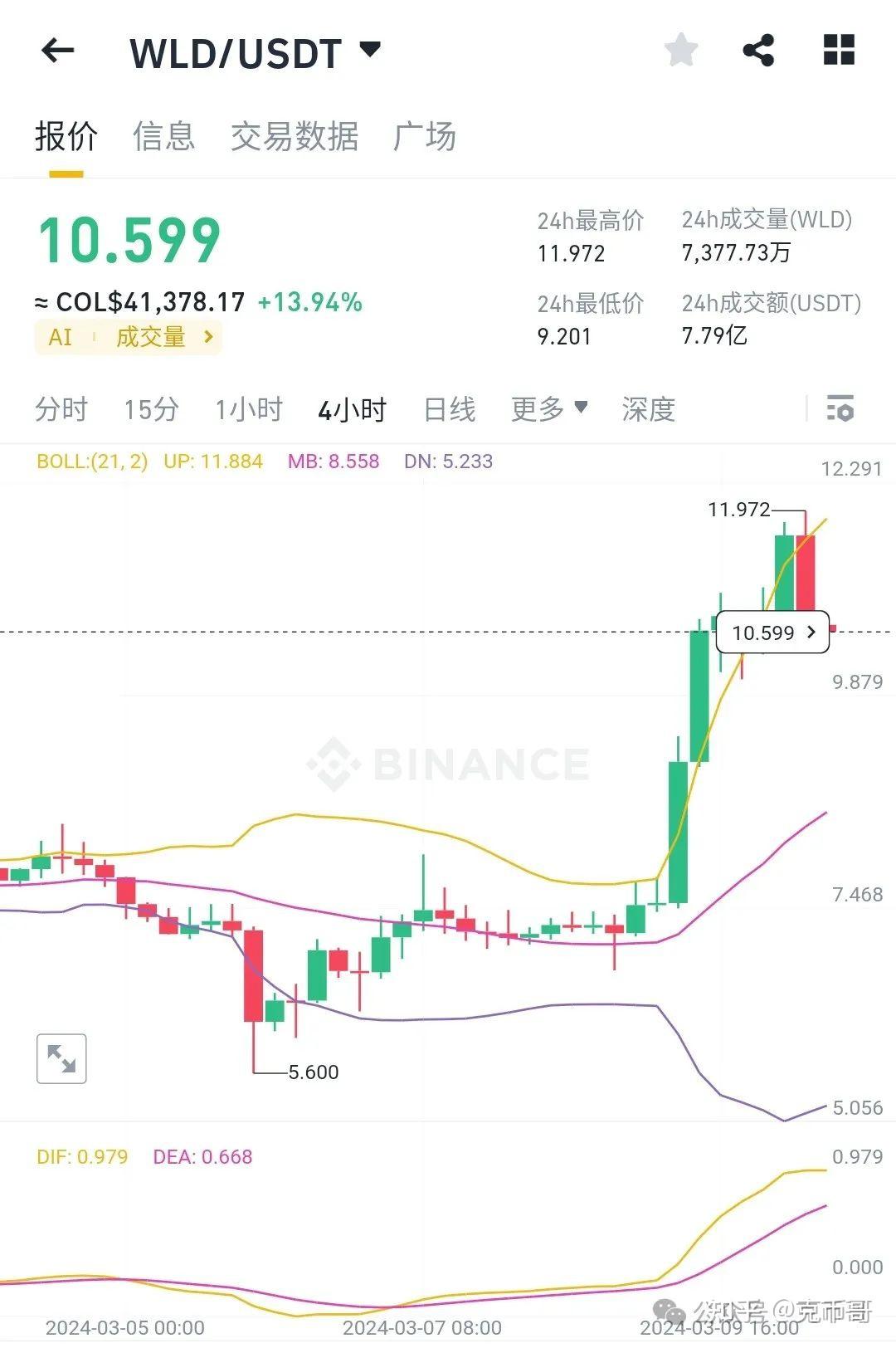
Task: Switch to the 广场 tab
Action: [x=425, y=136]
